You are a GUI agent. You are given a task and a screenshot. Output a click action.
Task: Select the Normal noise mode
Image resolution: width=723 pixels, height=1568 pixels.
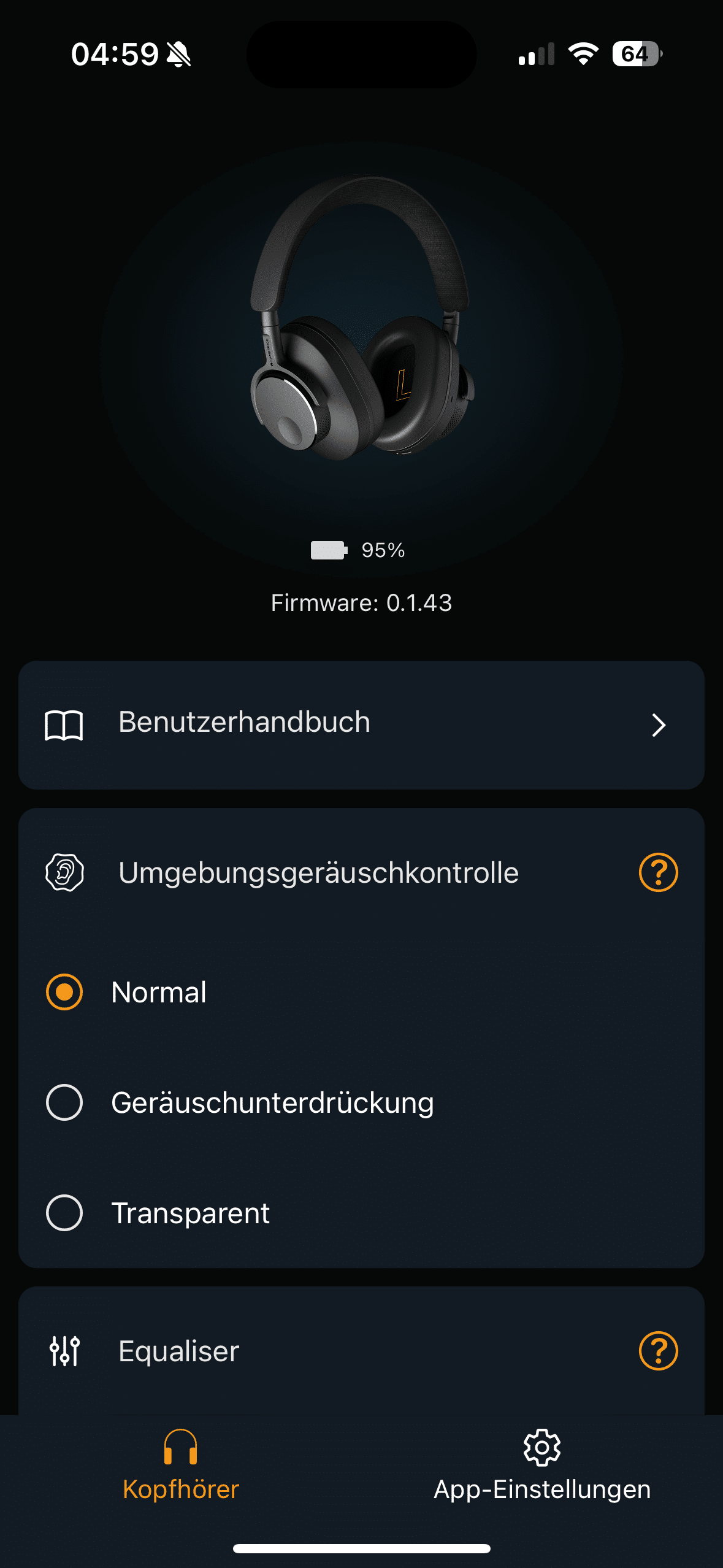[x=64, y=992]
